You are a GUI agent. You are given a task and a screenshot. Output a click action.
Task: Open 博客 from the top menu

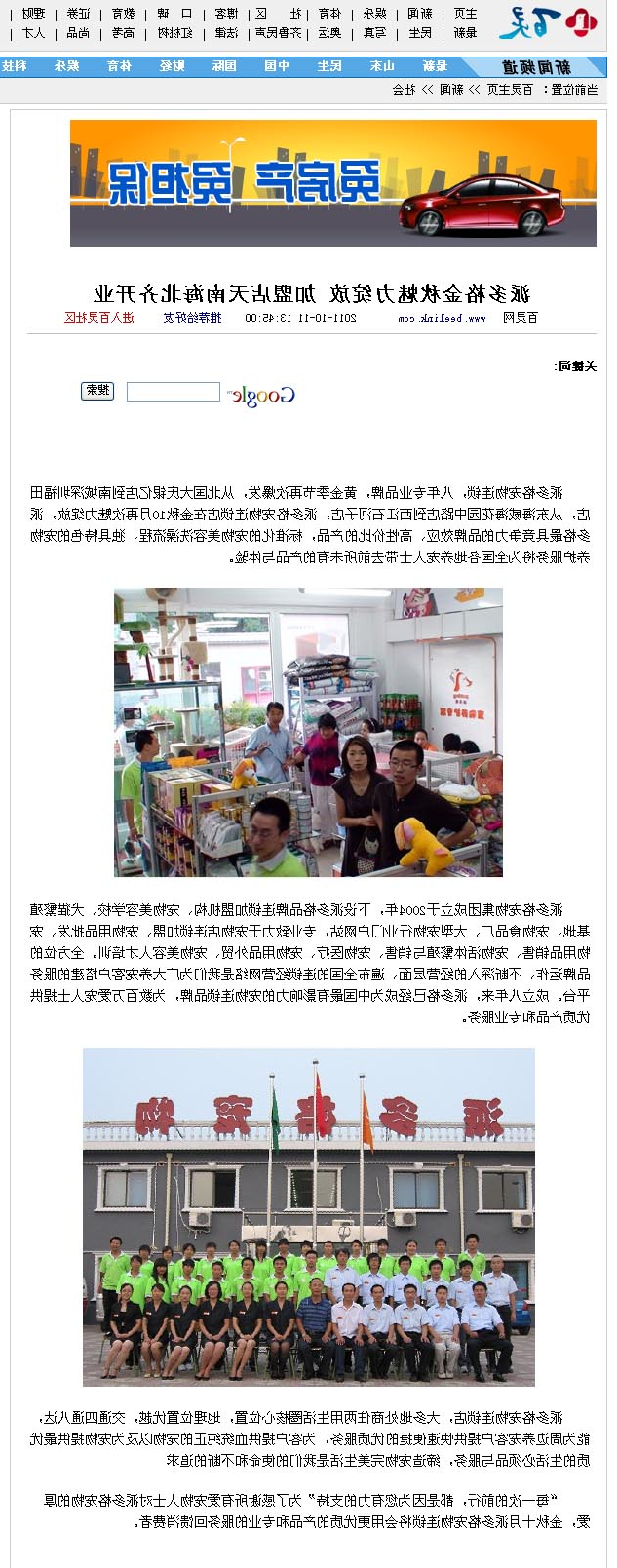tap(226, 14)
